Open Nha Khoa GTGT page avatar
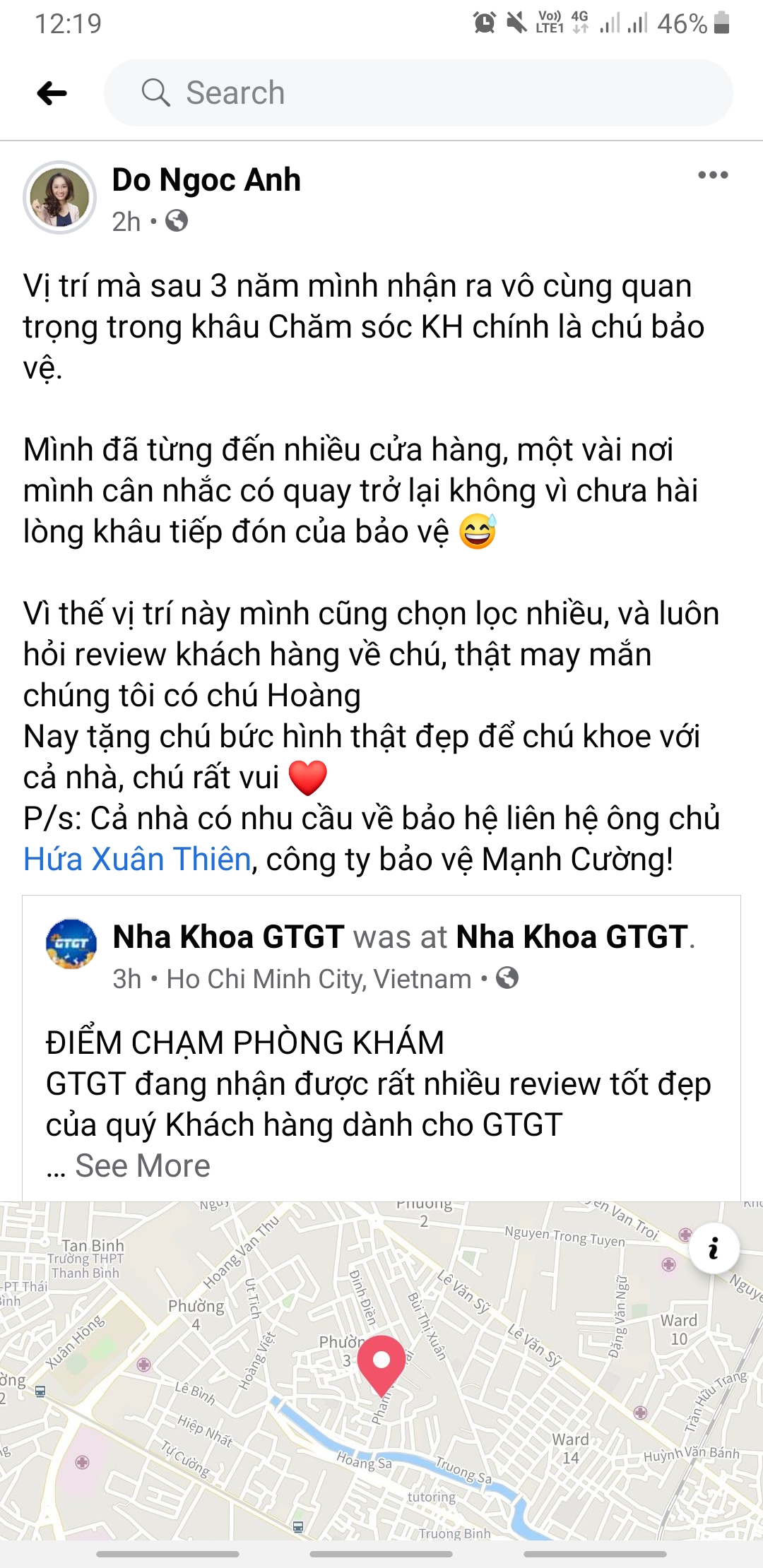The width and height of the screenshot is (763, 1568). pos(71,943)
